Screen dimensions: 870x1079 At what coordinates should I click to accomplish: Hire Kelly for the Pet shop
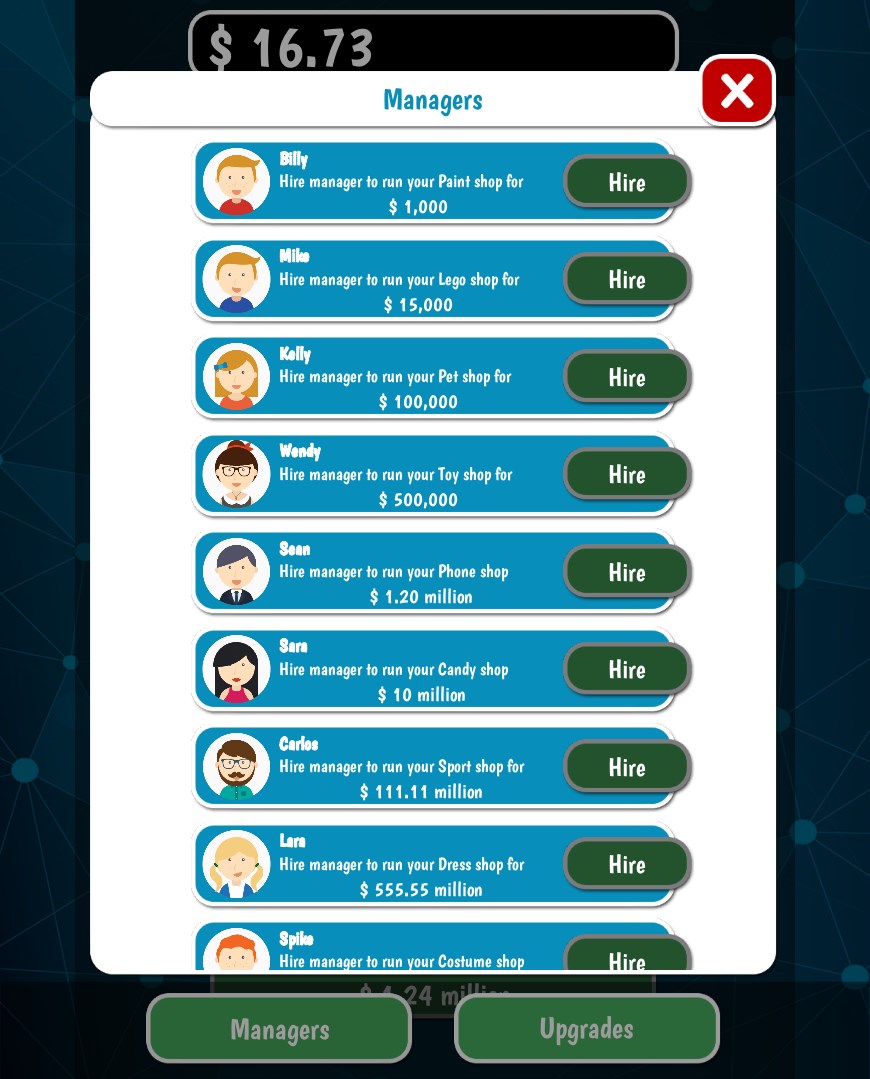click(x=627, y=377)
